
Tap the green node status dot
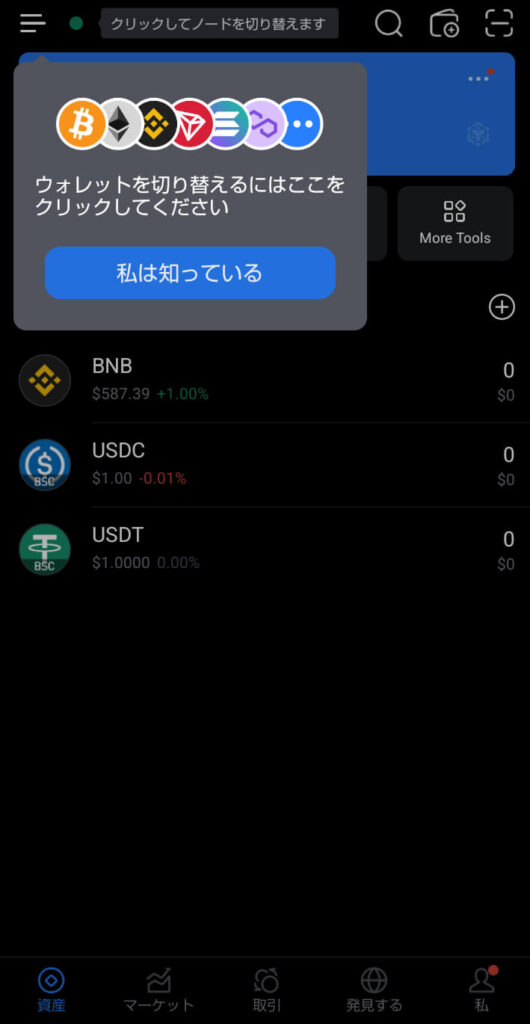point(76,24)
